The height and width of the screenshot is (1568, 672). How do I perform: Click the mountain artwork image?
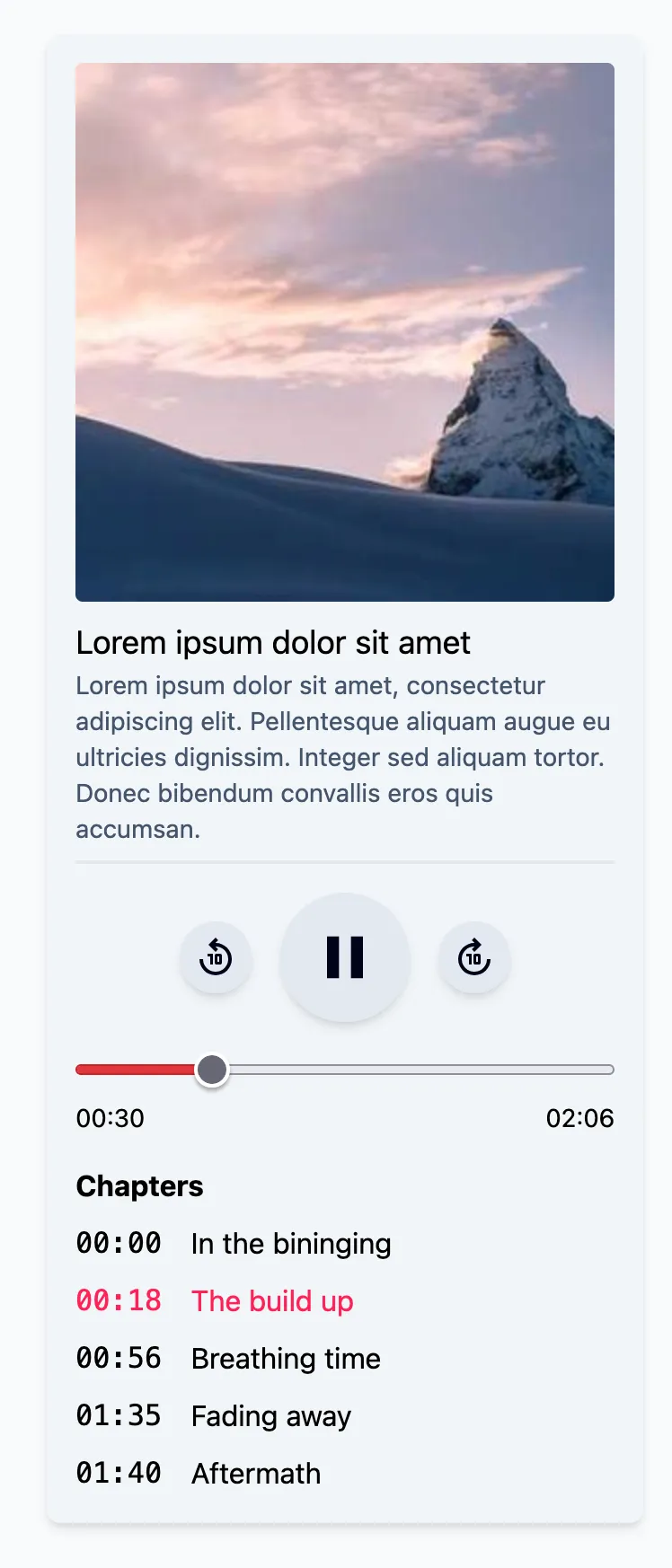[345, 330]
